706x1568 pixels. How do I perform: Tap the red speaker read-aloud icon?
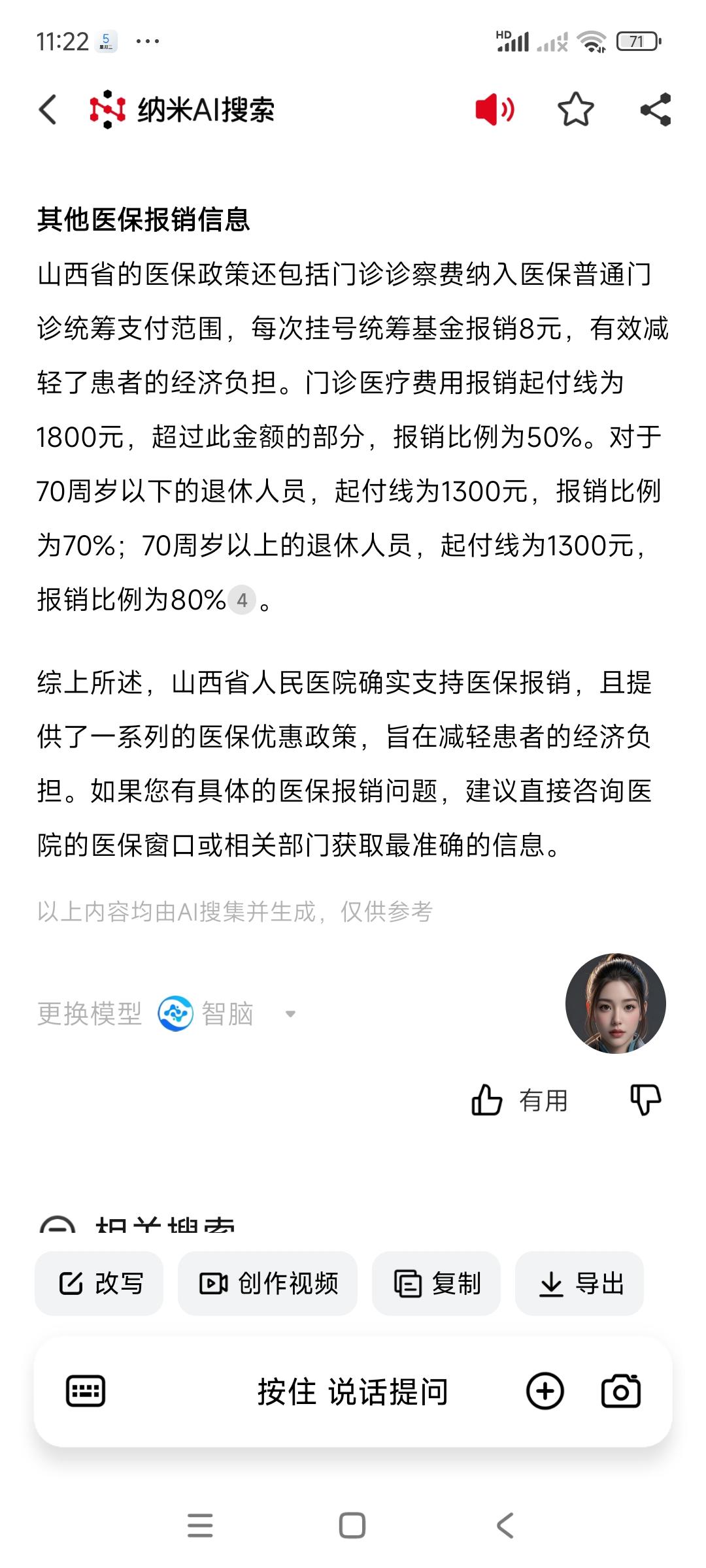495,109
